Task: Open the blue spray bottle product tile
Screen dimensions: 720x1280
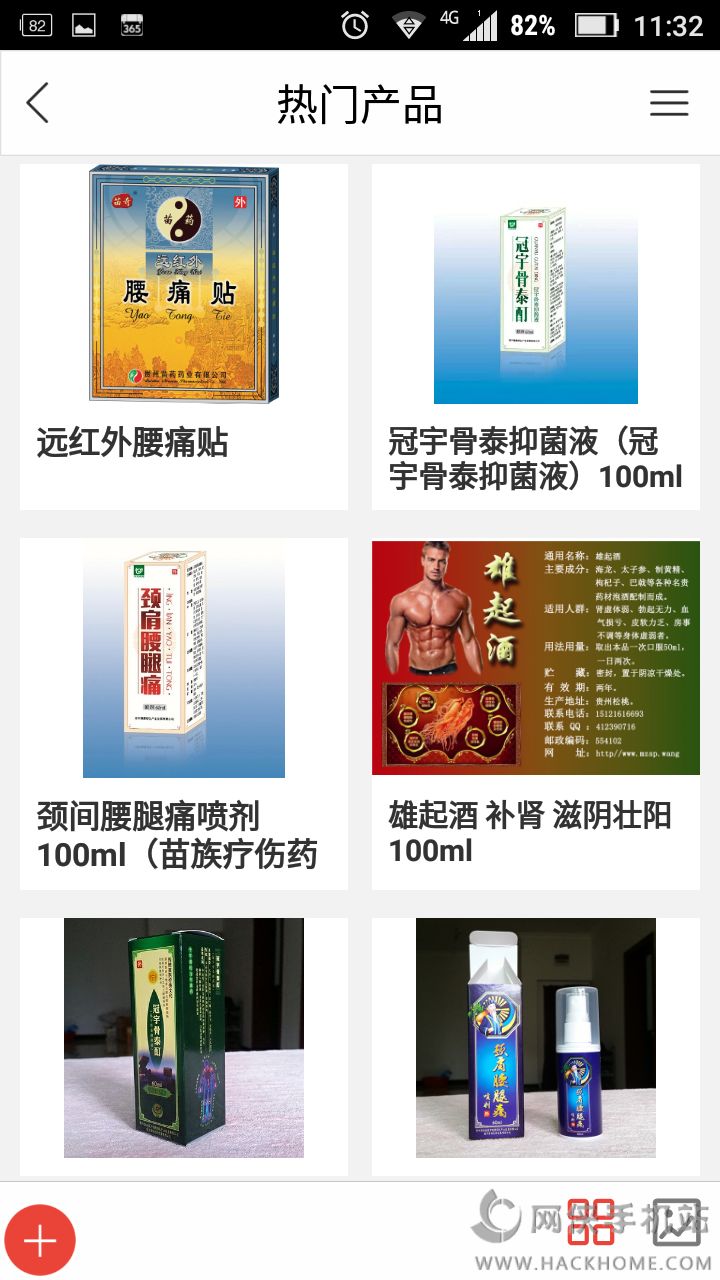Action: 536,1040
